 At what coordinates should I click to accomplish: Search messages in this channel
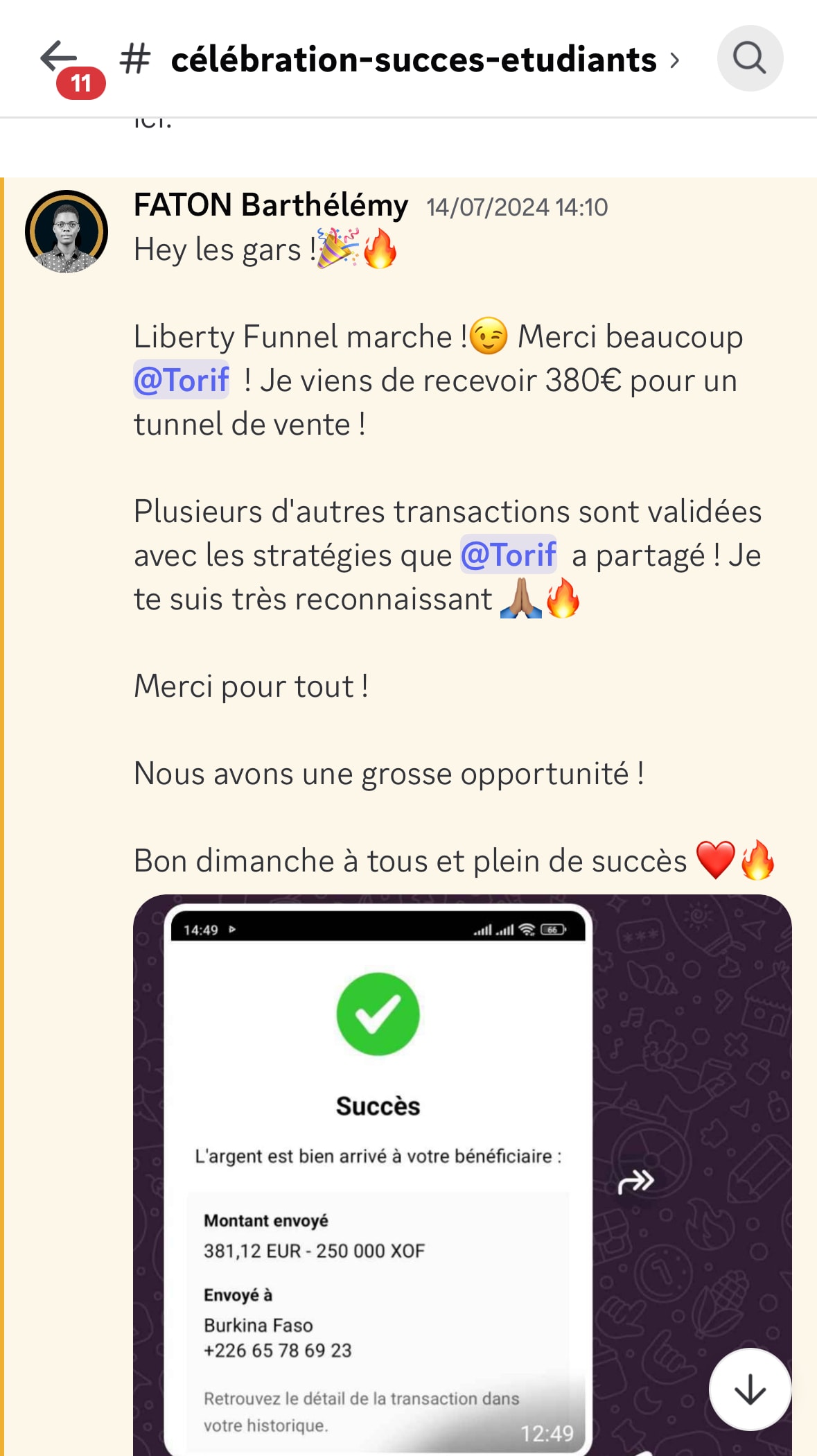(750, 58)
